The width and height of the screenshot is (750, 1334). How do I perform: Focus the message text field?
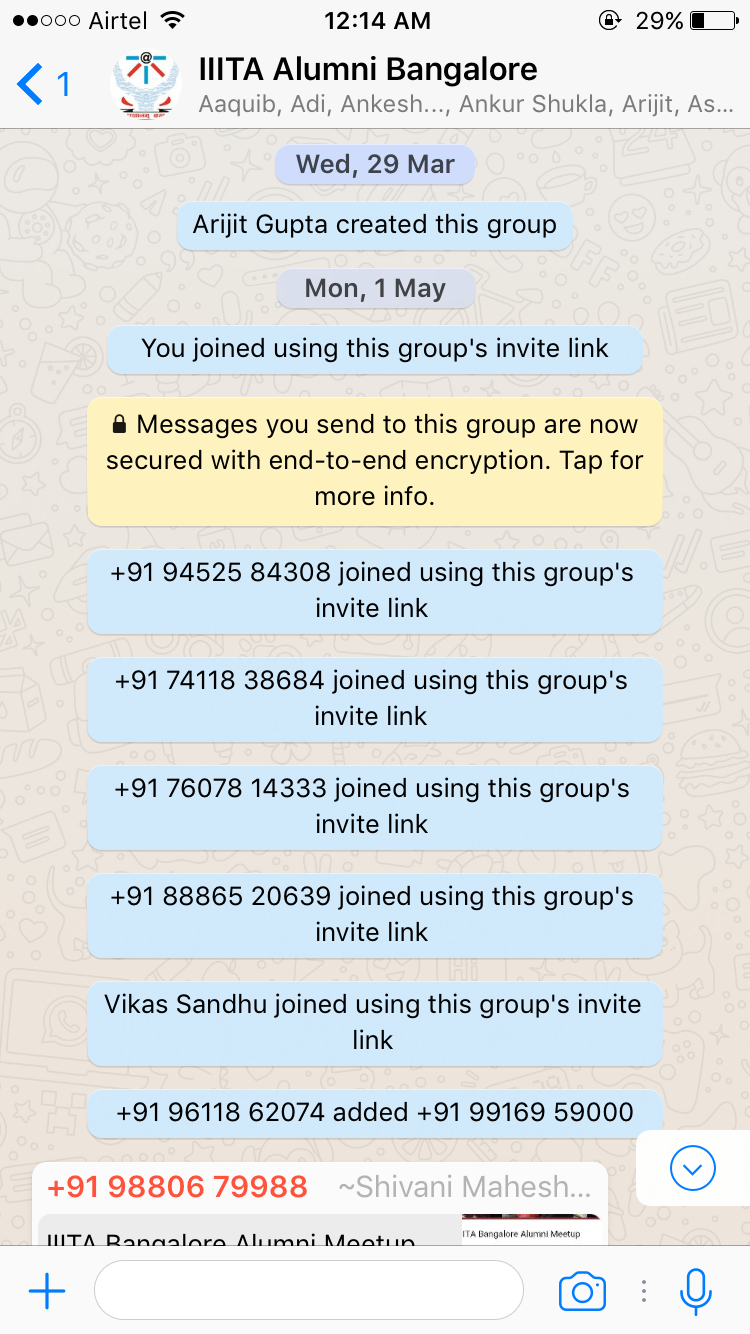click(x=308, y=1291)
